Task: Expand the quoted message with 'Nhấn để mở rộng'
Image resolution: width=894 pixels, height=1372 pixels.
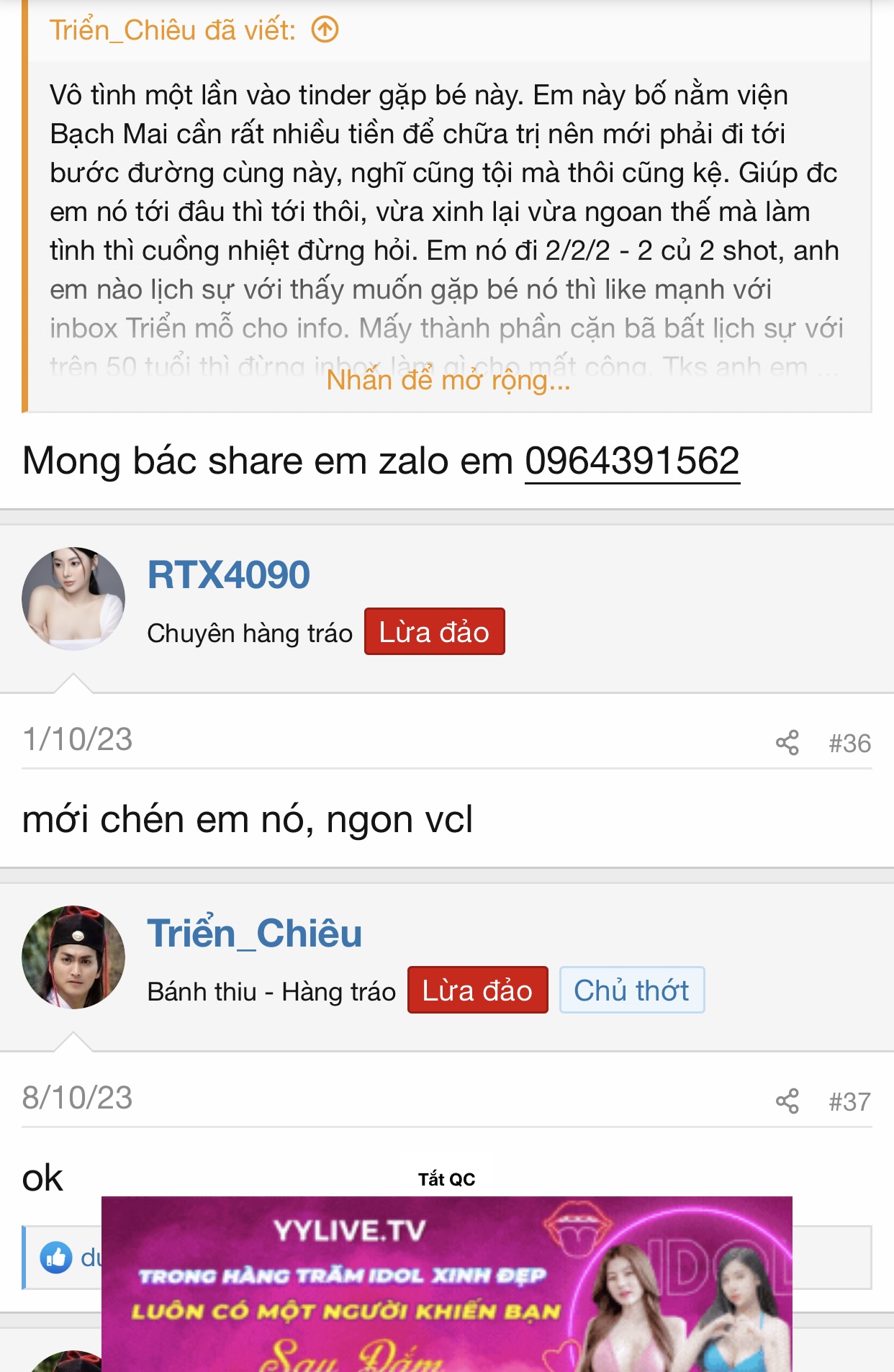Action: [x=448, y=380]
